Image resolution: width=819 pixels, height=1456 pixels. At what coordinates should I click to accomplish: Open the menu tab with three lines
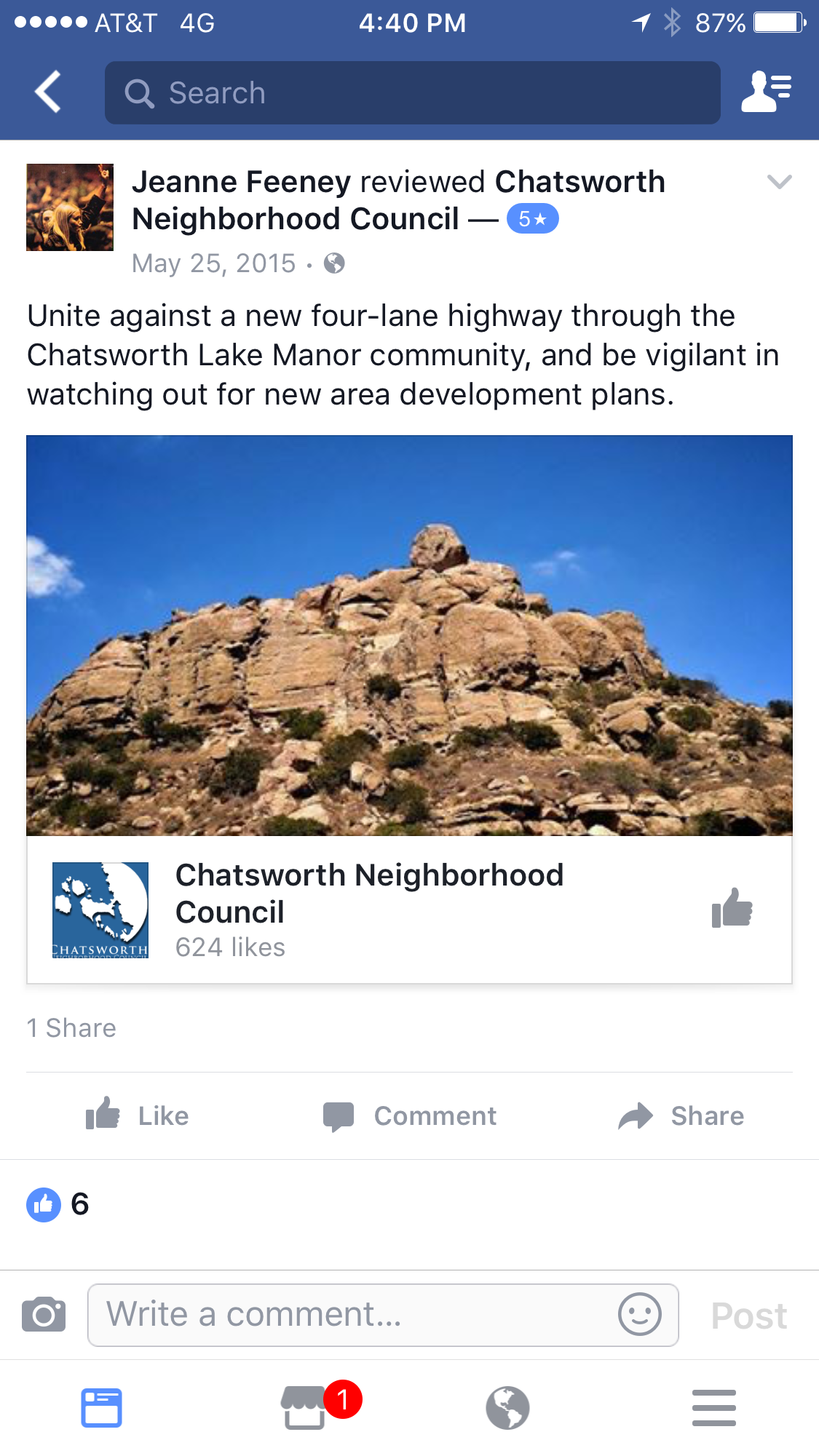(713, 1408)
